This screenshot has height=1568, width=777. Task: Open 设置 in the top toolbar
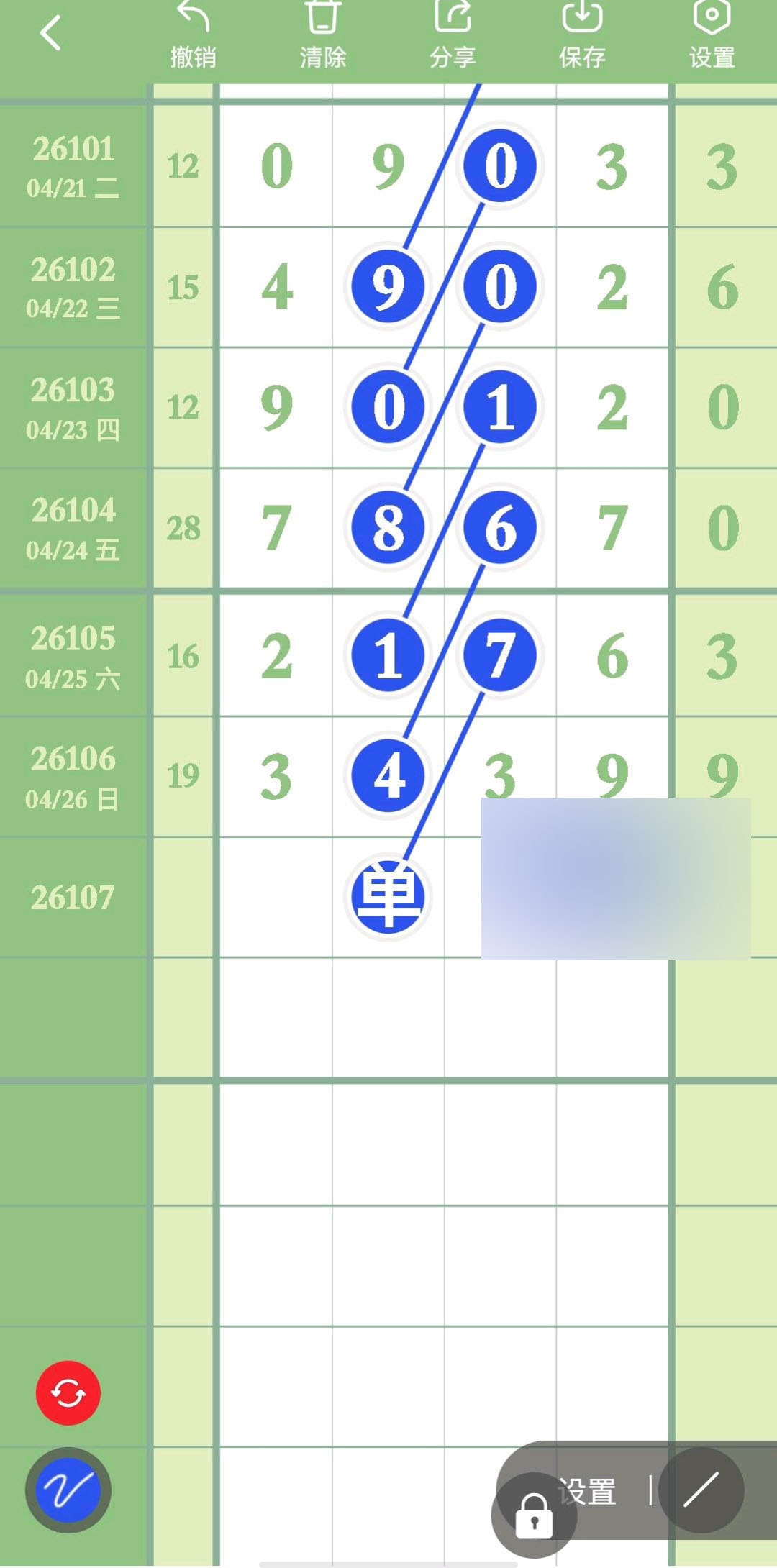(x=712, y=35)
